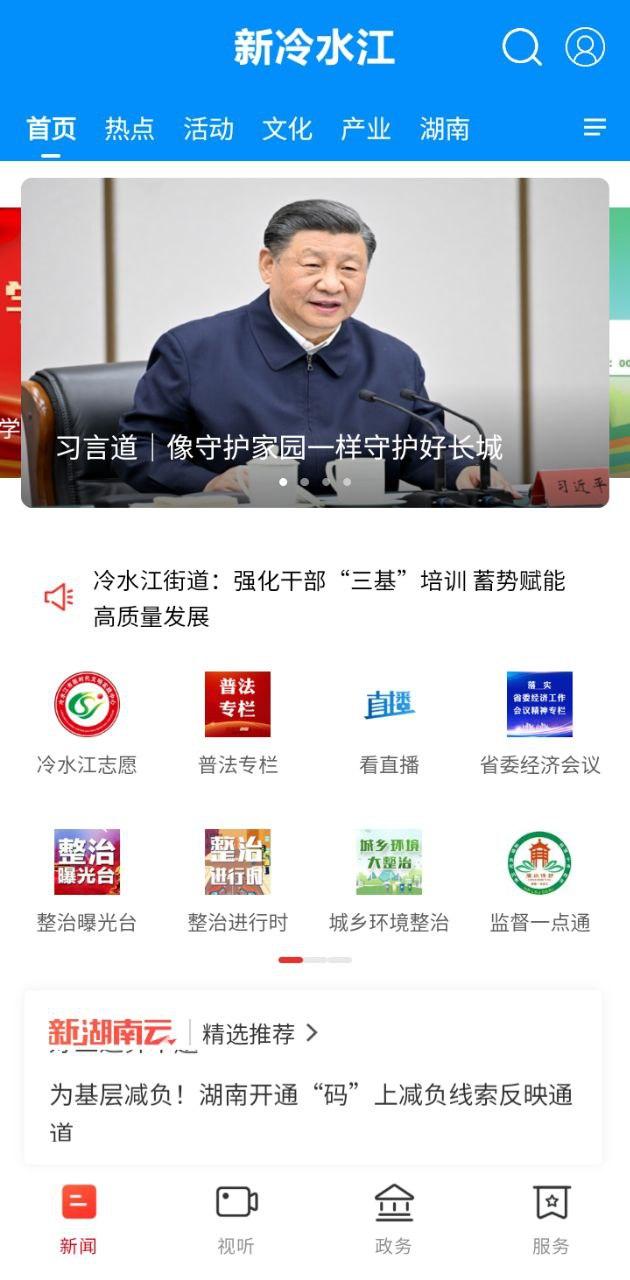Open the channel list menu icon
Image resolution: width=630 pixels, height=1280 pixels.
click(x=595, y=127)
